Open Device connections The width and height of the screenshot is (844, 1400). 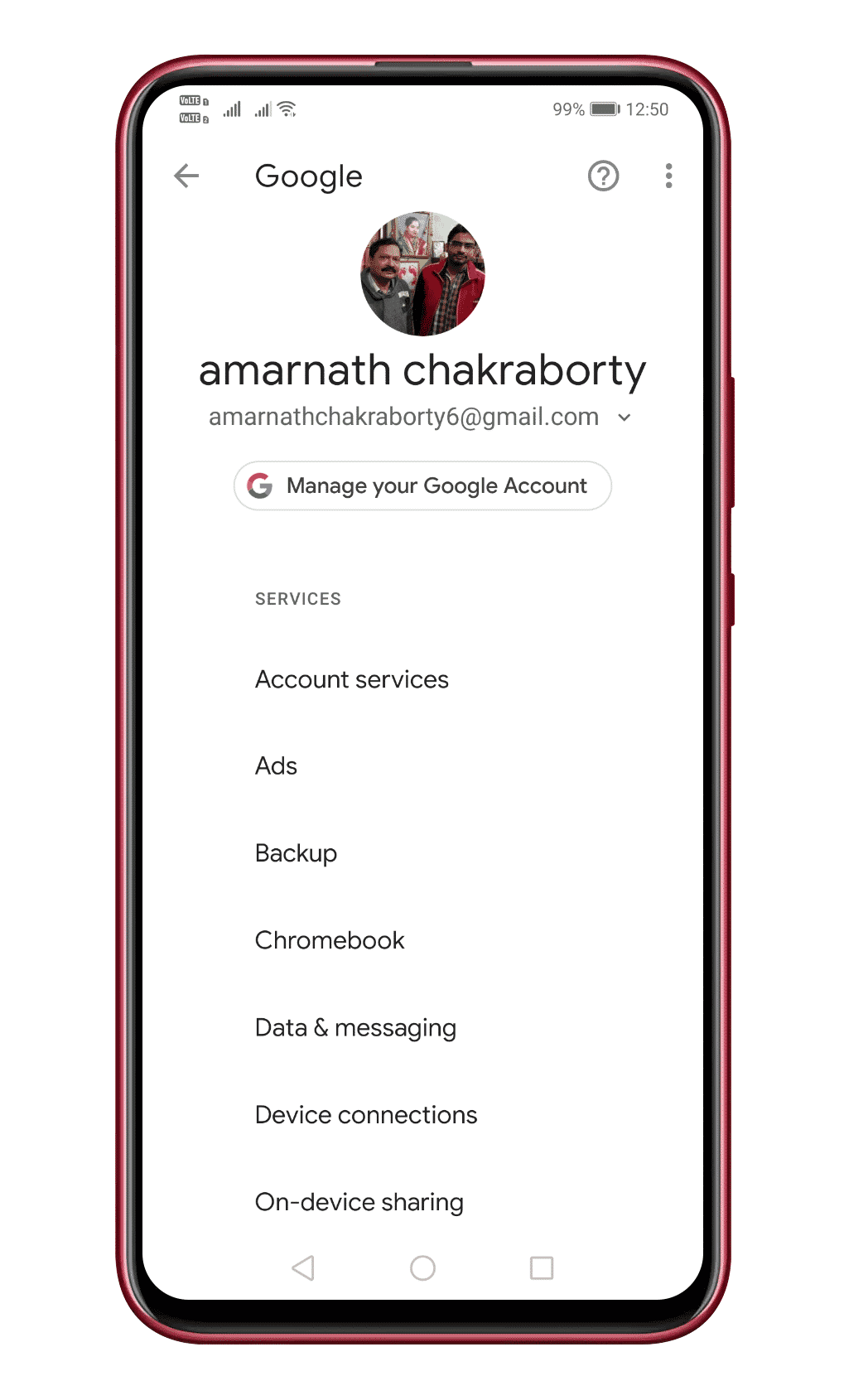pos(366,1115)
